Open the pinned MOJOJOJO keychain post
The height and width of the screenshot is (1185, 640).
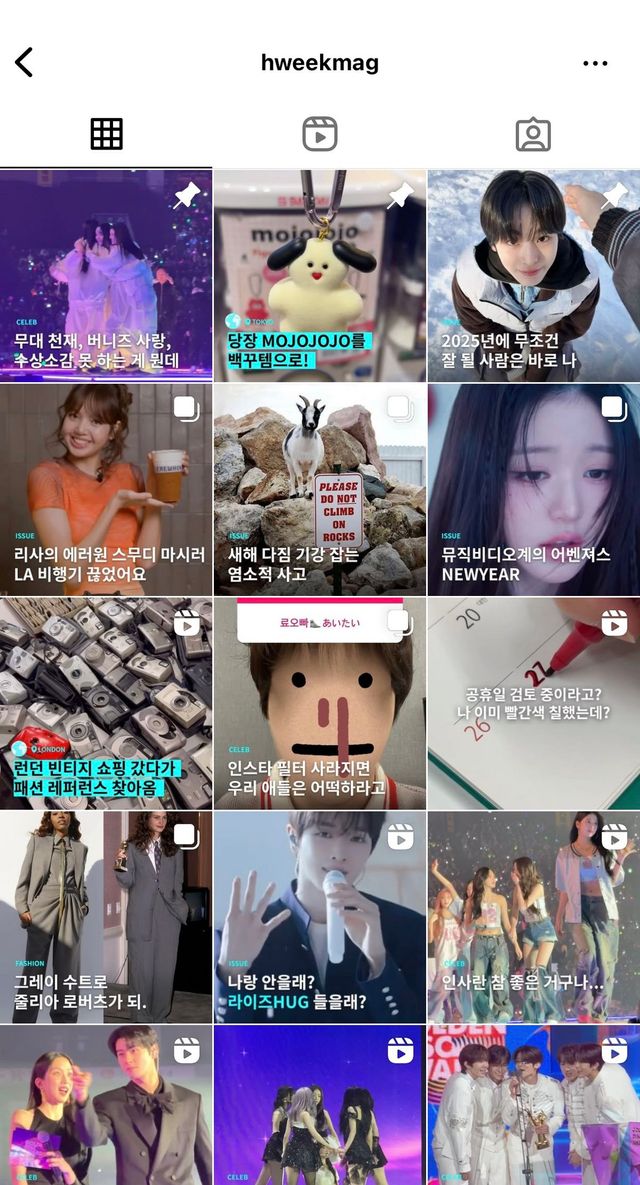pyautogui.click(x=320, y=276)
